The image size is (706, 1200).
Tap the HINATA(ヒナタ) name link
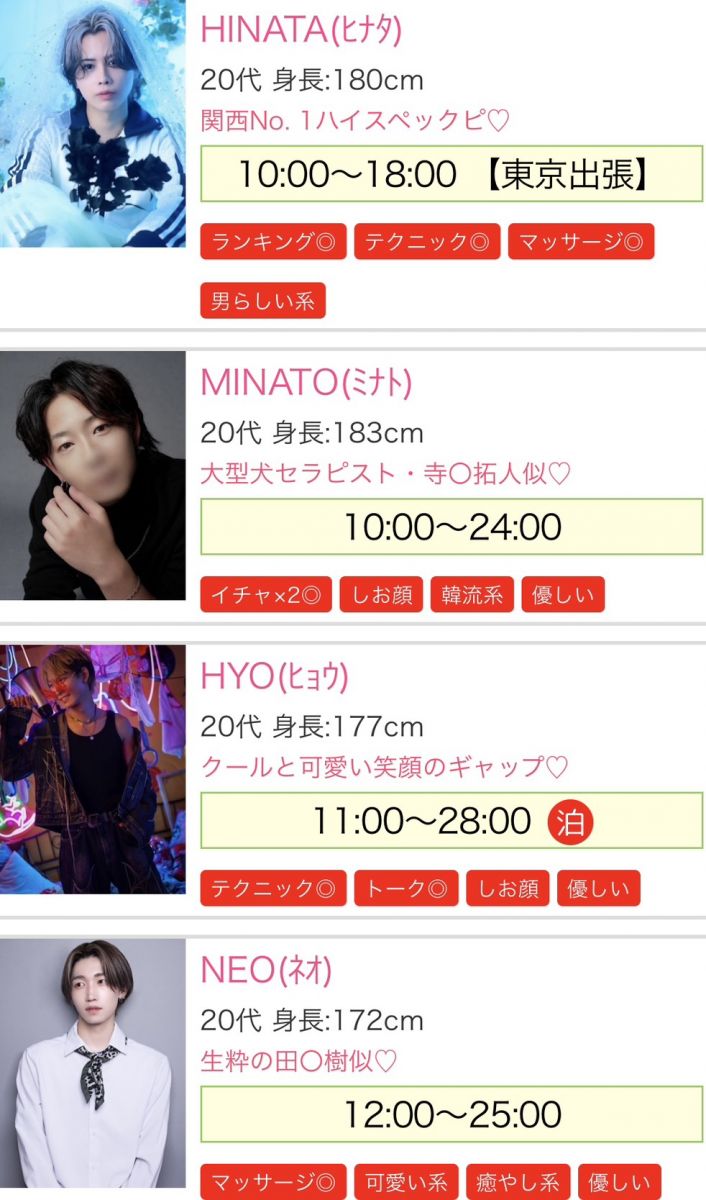tap(301, 30)
